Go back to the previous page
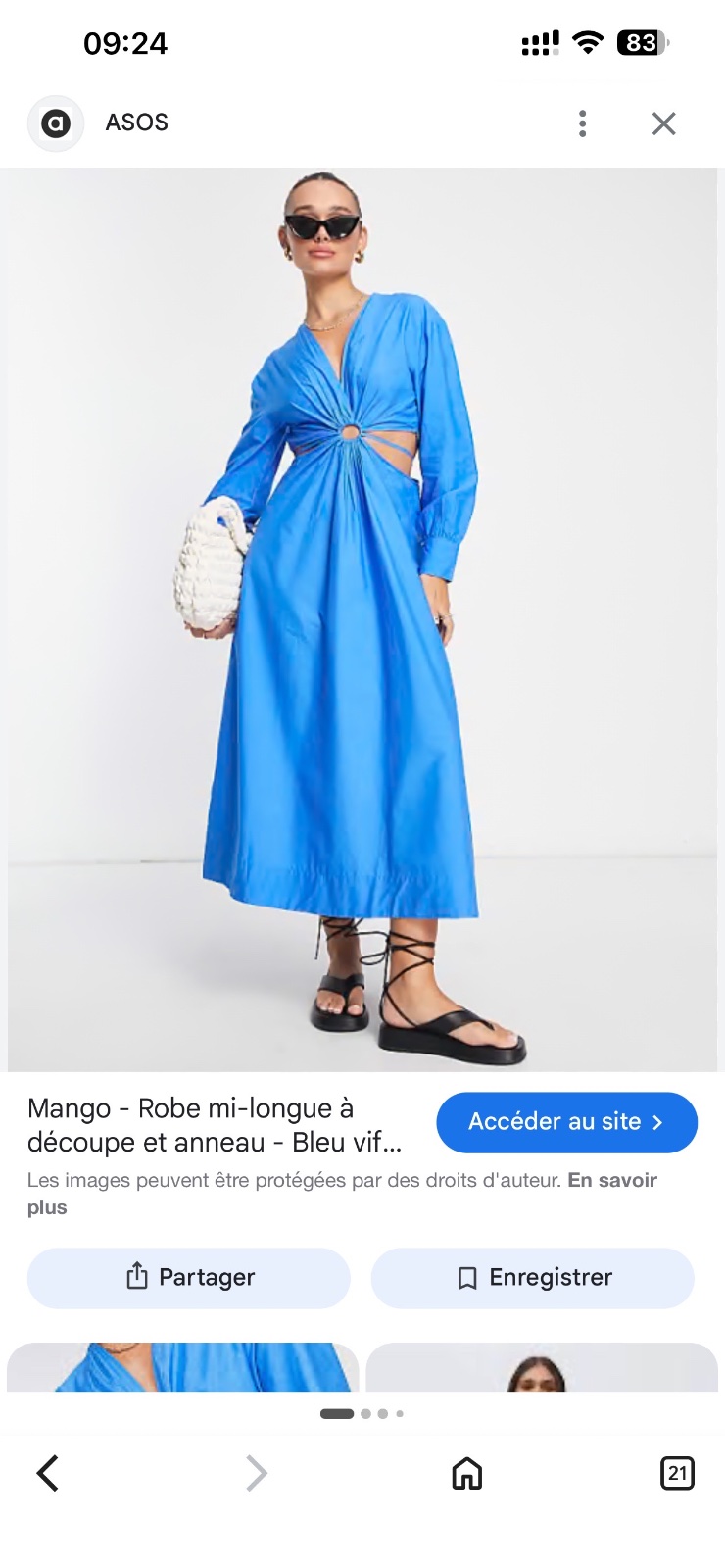This screenshot has height=1568, width=725. [x=48, y=1472]
